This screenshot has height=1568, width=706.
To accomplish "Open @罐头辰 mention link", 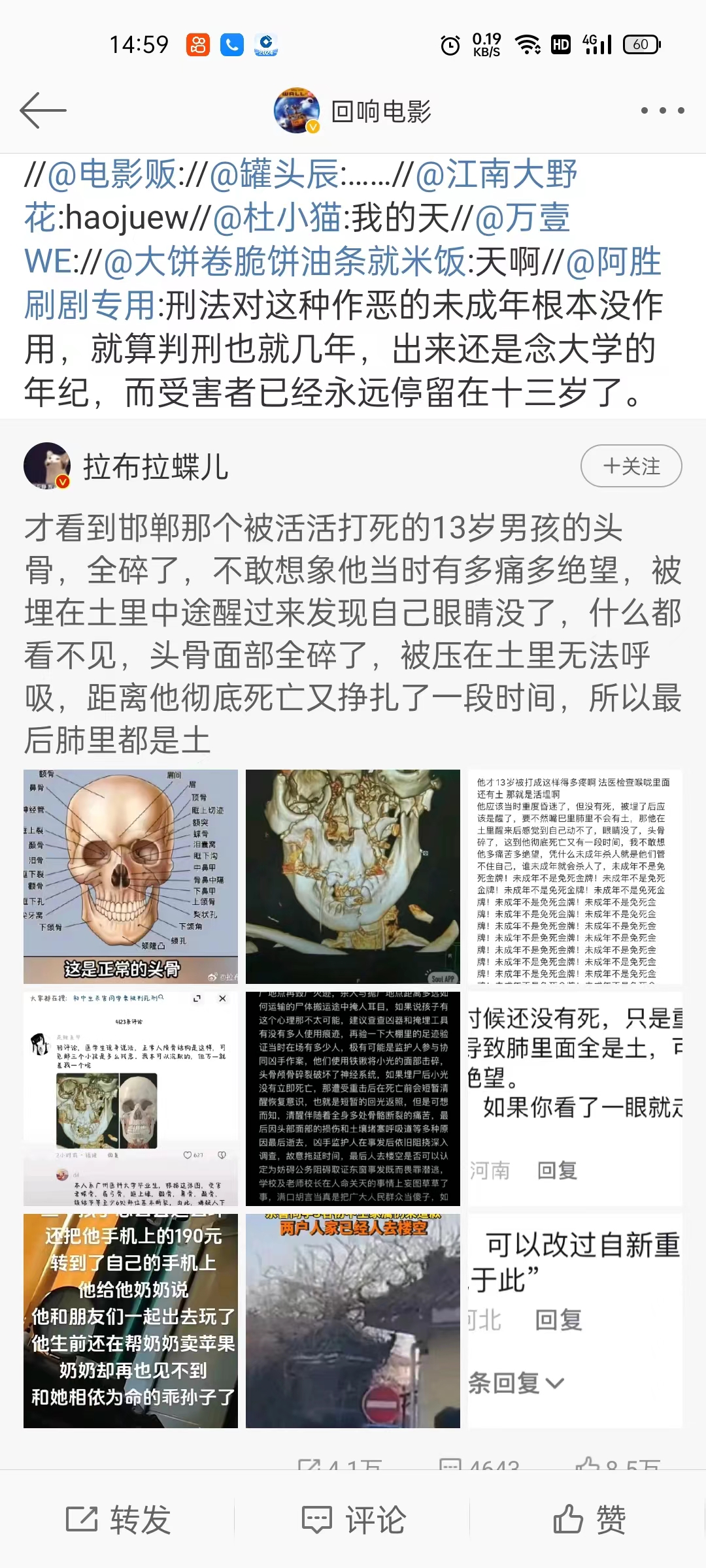I will (275, 175).
